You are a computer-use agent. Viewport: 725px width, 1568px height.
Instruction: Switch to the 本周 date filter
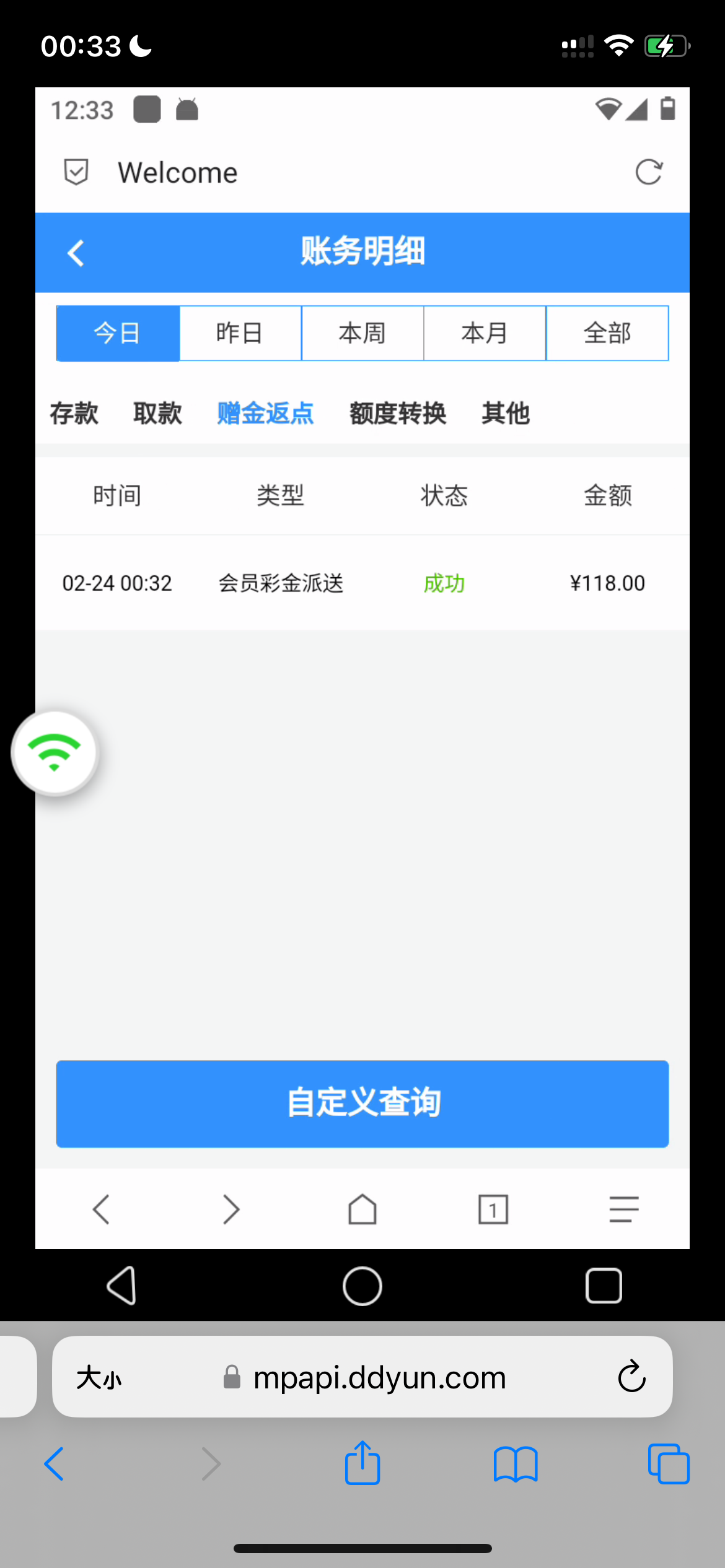click(362, 333)
